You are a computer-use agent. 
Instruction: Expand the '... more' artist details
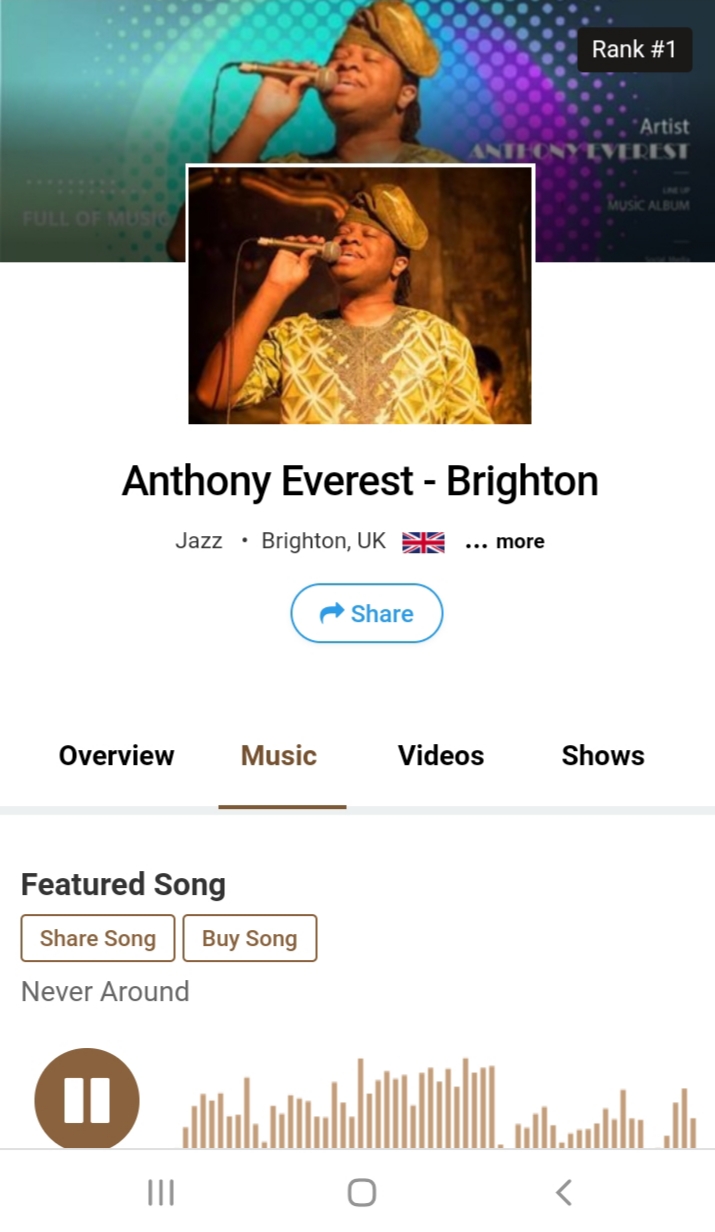[506, 542]
